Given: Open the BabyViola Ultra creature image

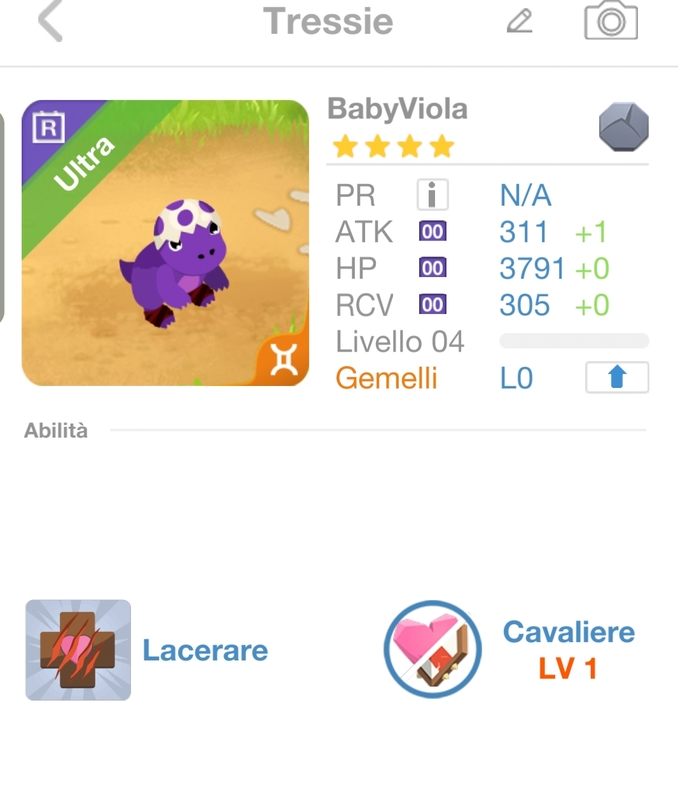Looking at the screenshot, I should 165,243.
